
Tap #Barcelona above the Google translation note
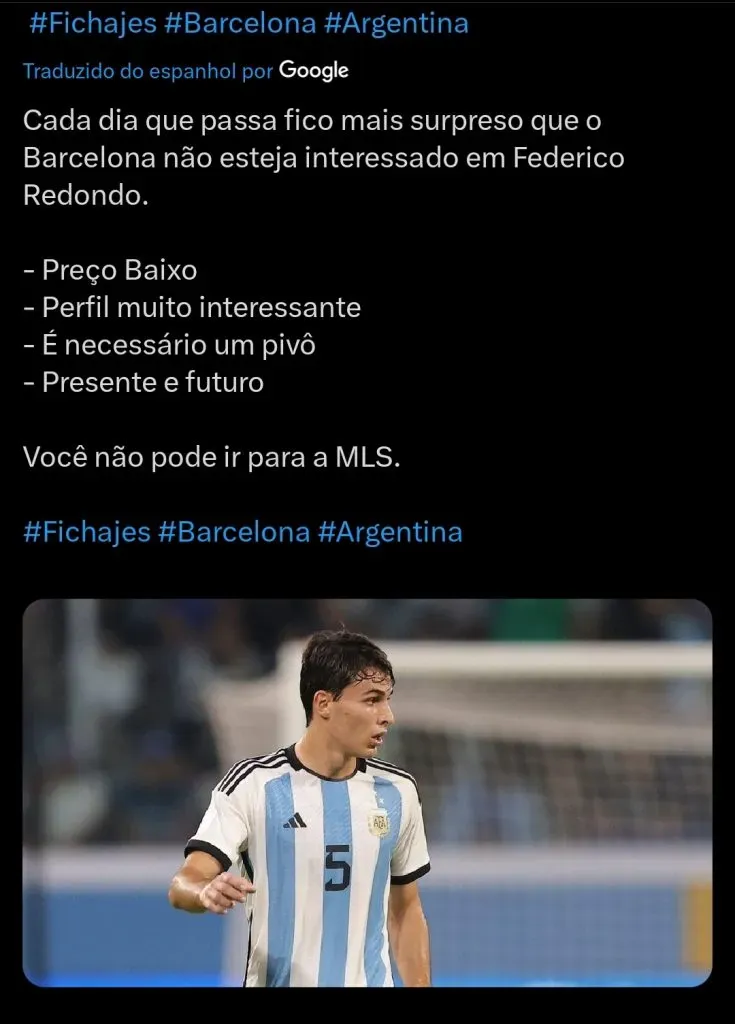240,24
